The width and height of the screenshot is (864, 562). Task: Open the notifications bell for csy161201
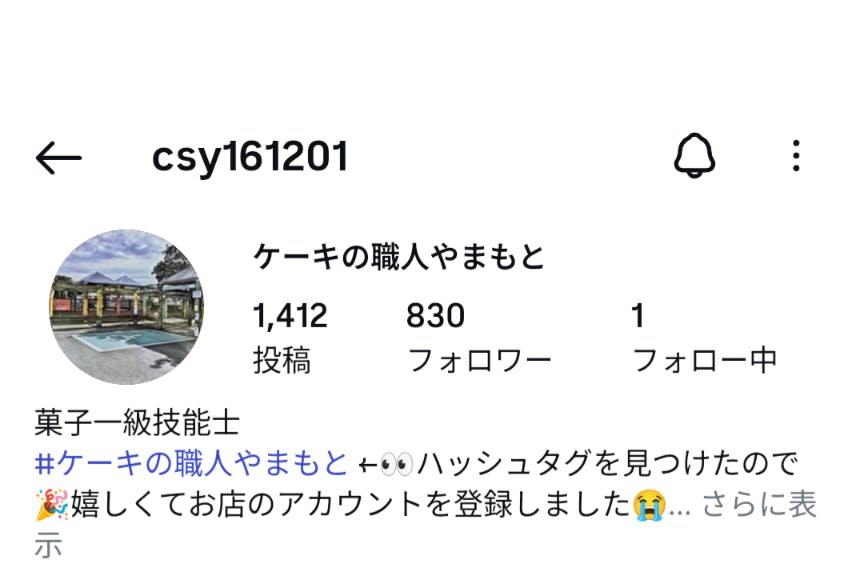tap(694, 156)
